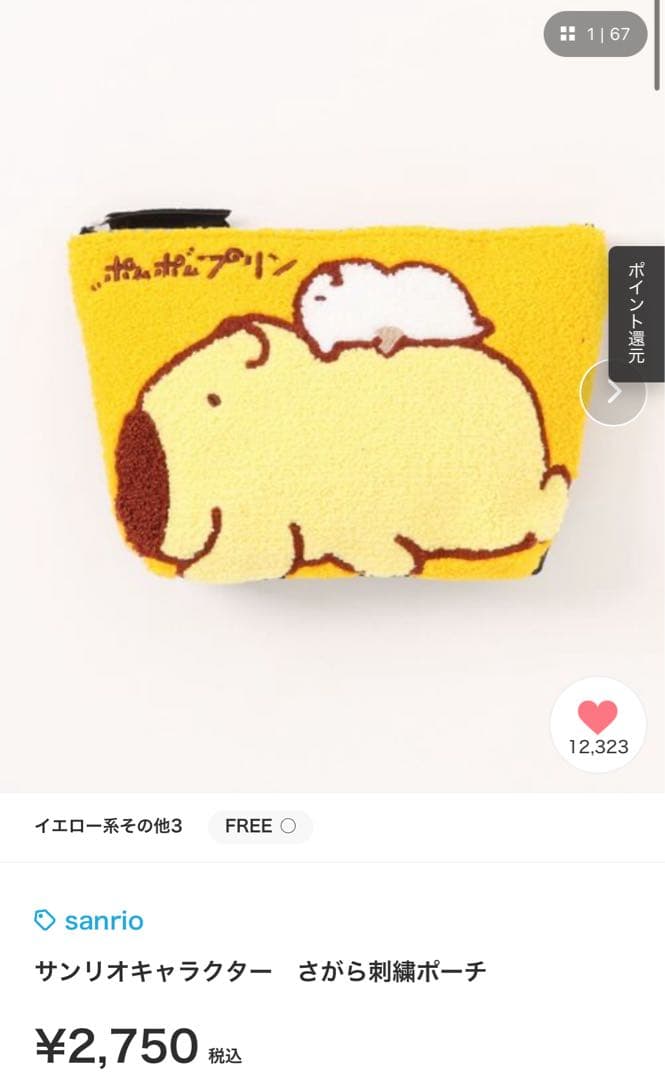Open the image gallery grid 1 | 67
The image size is (665, 1080).
[x=595, y=34]
